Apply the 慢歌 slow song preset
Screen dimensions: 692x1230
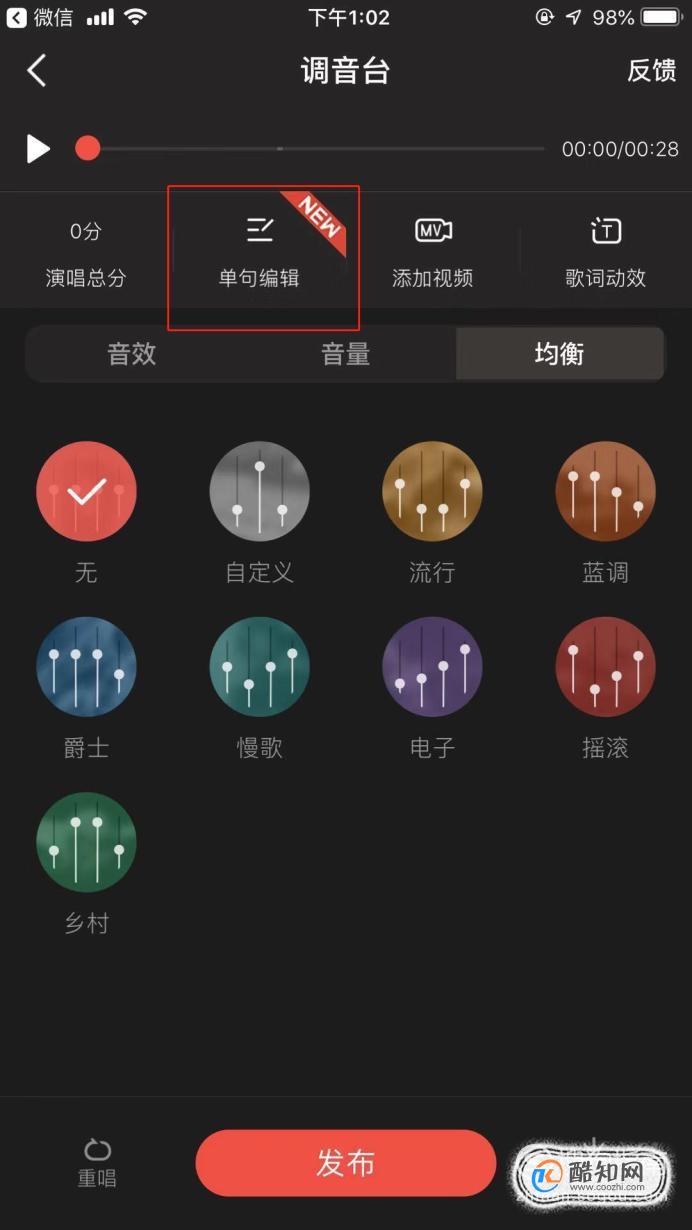point(259,667)
